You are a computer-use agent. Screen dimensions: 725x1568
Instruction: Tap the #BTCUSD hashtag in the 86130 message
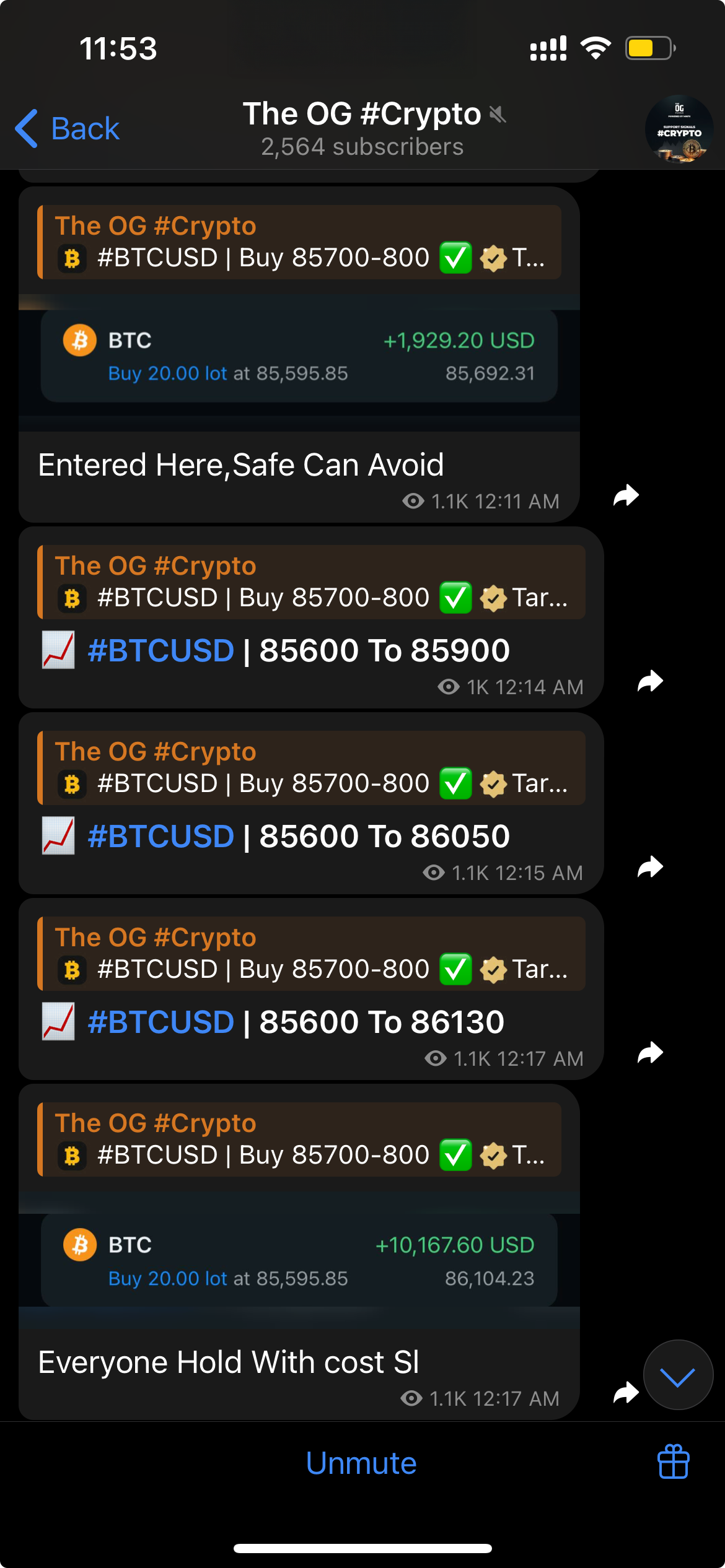[161, 1022]
